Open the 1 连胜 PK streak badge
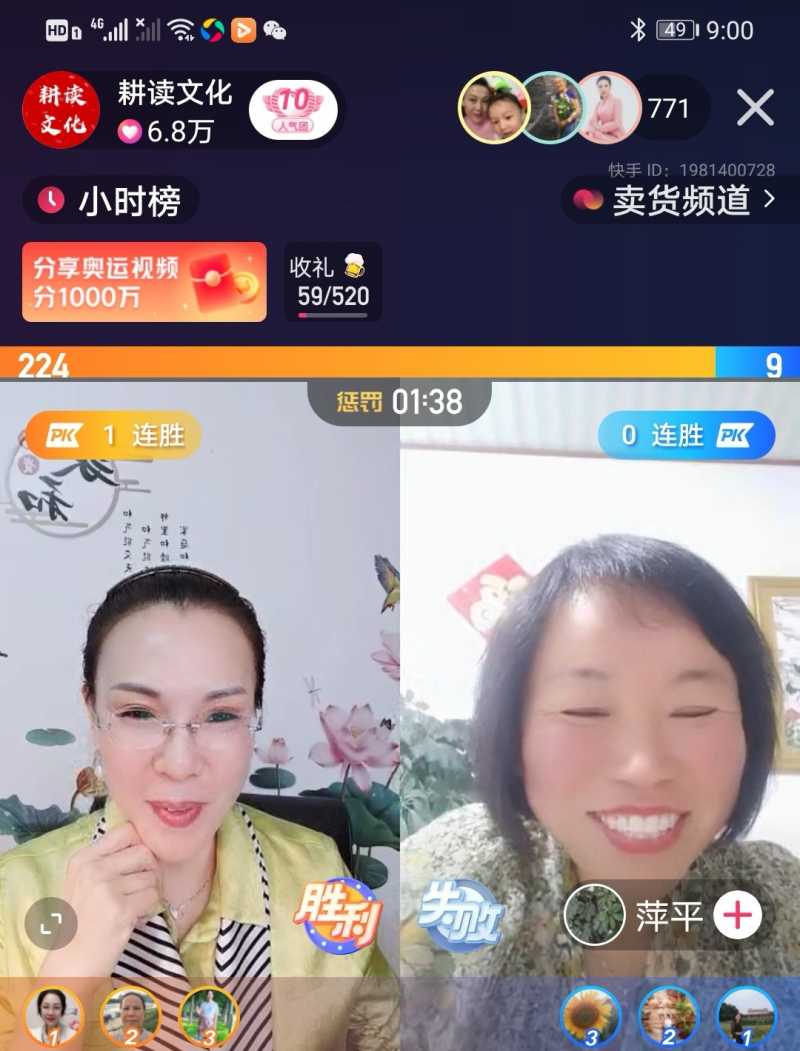 pos(113,435)
